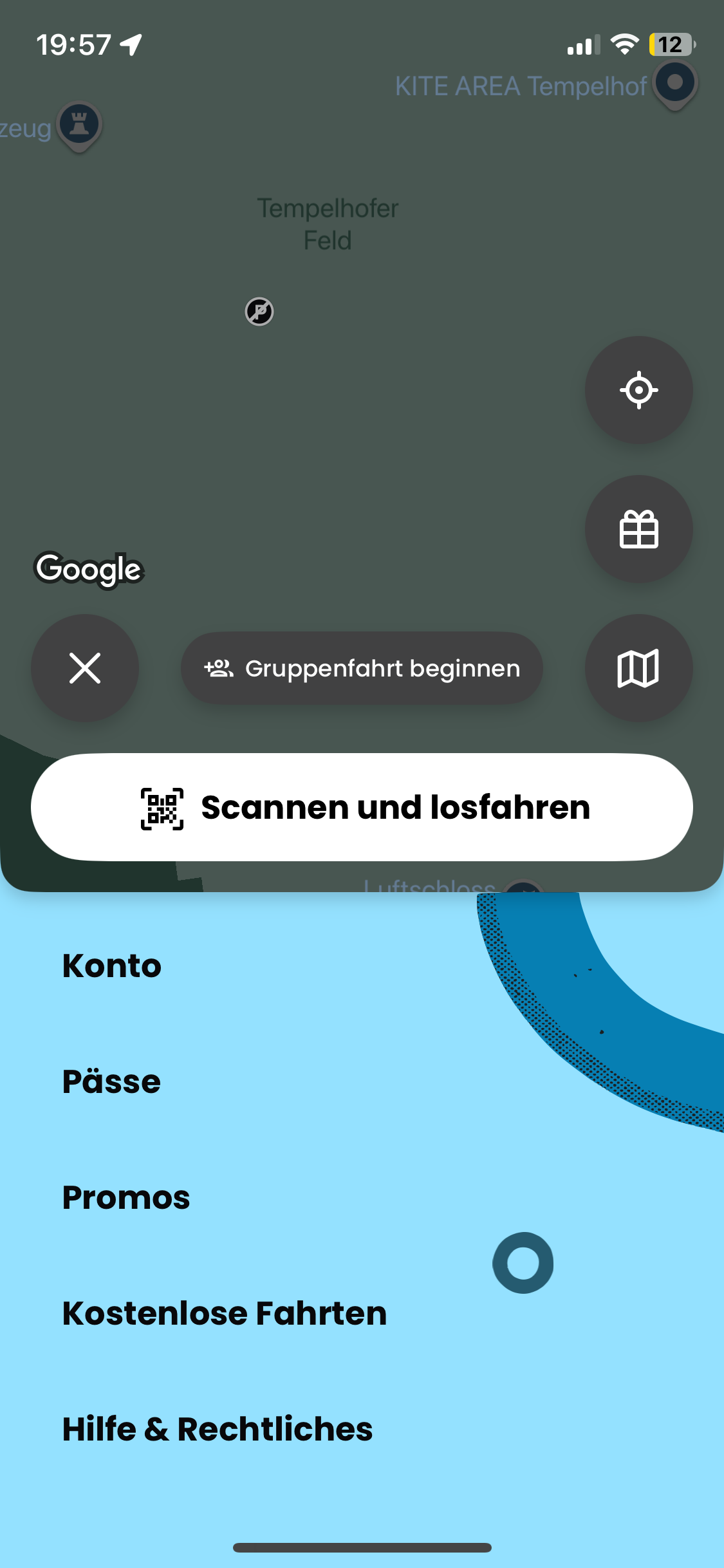Open rewards via the gift icon
The height and width of the screenshot is (1568, 724).
pyautogui.click(x=638, y=528)
